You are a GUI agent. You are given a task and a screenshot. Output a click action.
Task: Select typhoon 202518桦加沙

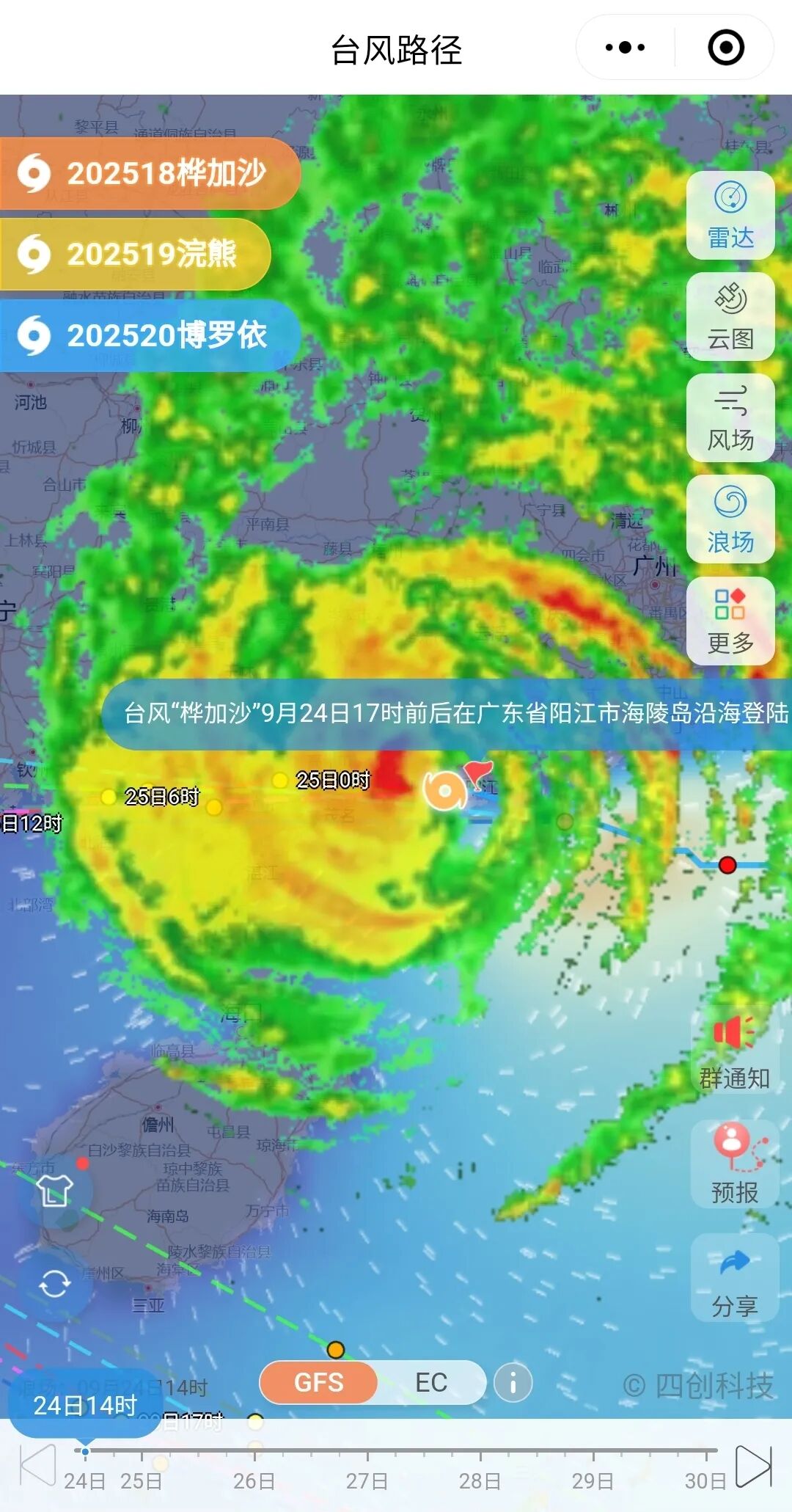pos(150,173)
